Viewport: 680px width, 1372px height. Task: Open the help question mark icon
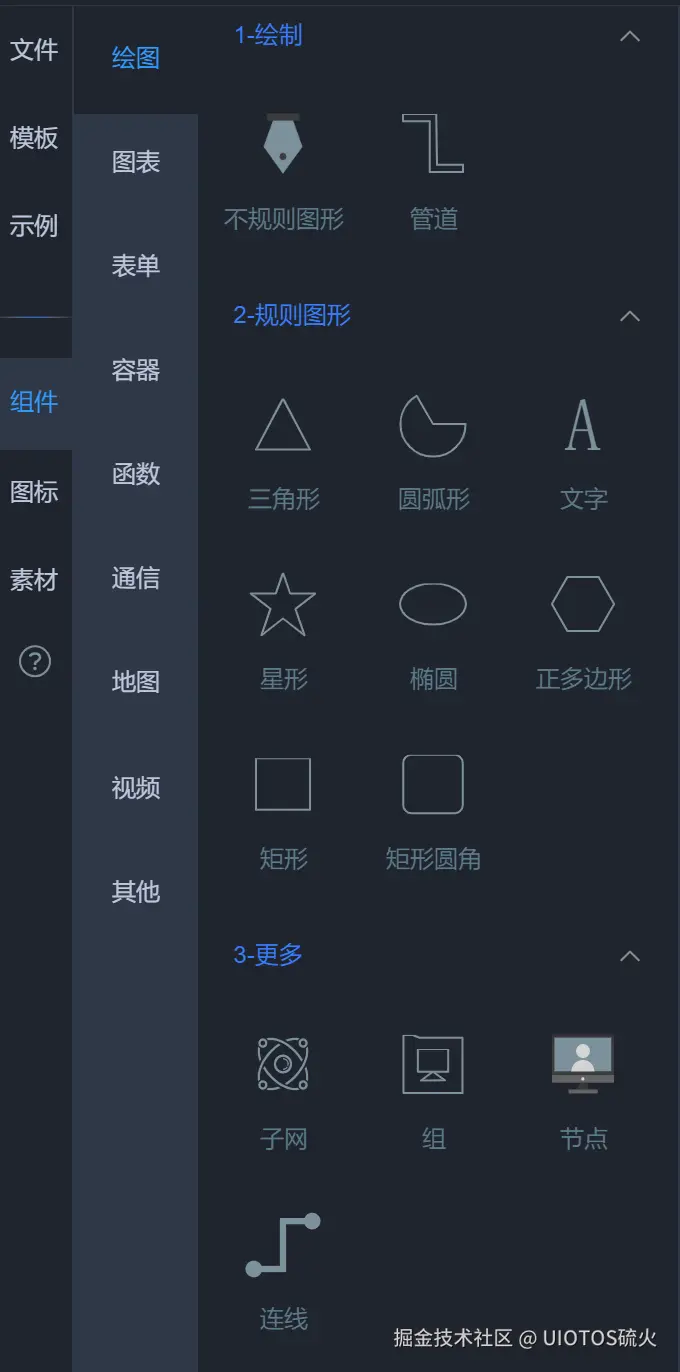[x=35, y=661]
